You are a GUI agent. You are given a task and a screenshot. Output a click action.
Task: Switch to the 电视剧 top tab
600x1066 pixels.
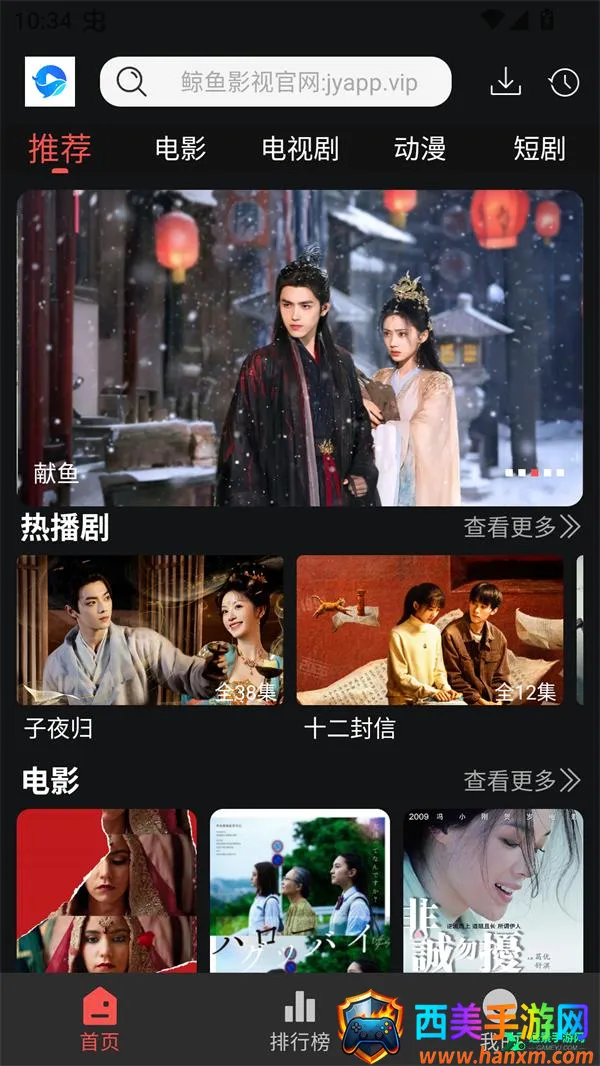click(300, 149)
